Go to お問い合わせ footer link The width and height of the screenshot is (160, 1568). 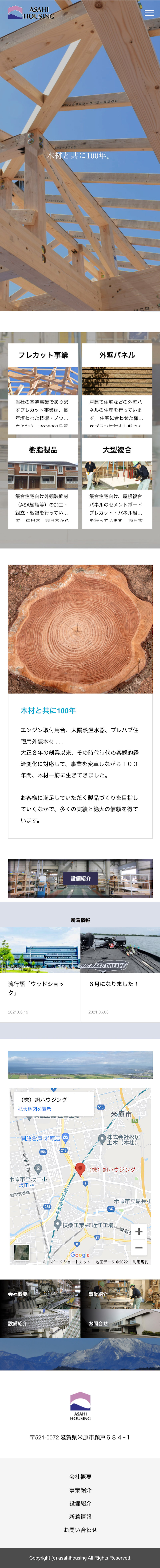pyautogui.click(x=80, y=1530)
